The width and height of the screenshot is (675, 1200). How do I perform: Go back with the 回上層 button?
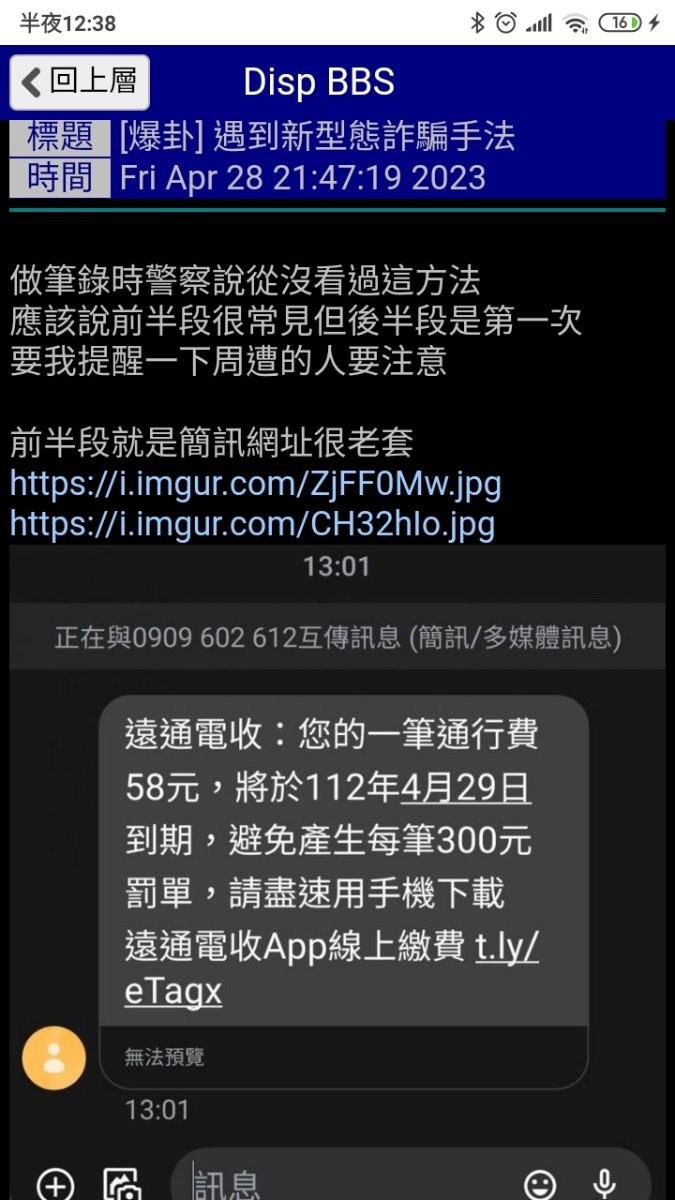pyautogui.click(x=80, y=82)
